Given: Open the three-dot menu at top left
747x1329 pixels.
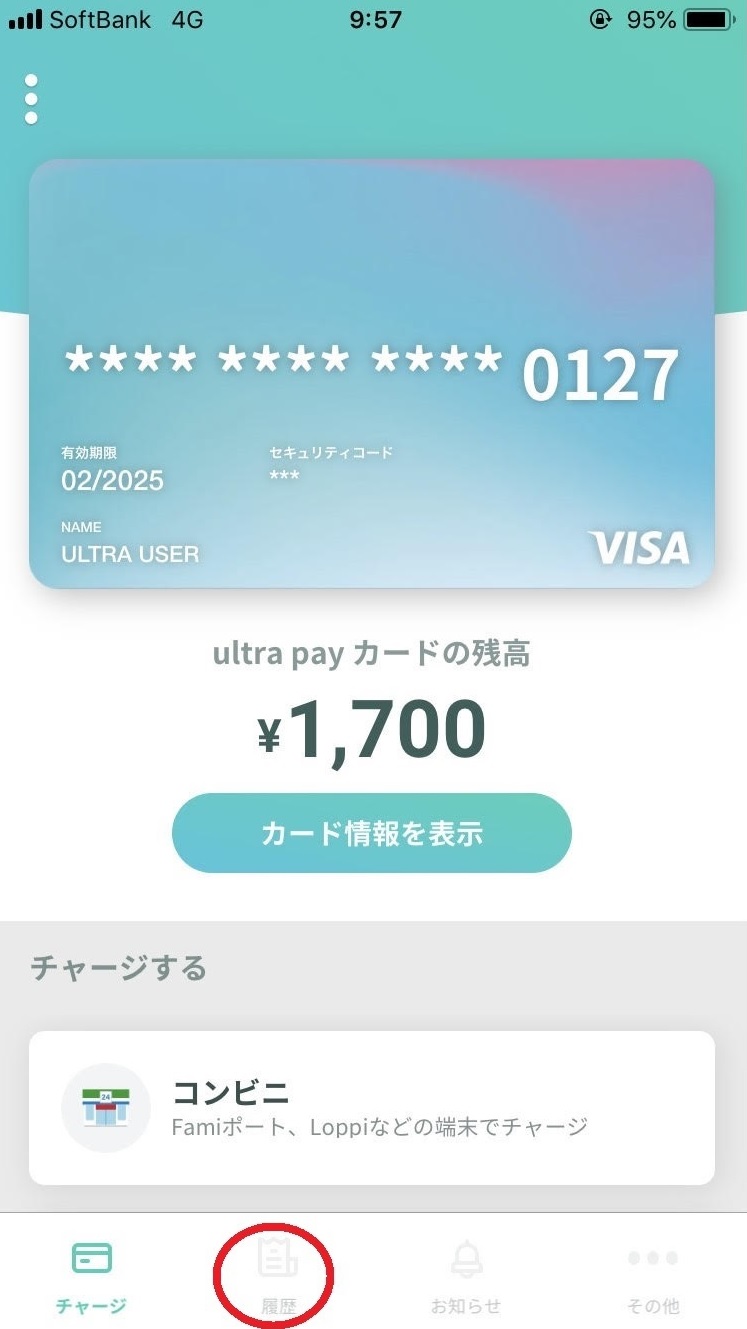Looking at the screenshot, I should [32, 99].
